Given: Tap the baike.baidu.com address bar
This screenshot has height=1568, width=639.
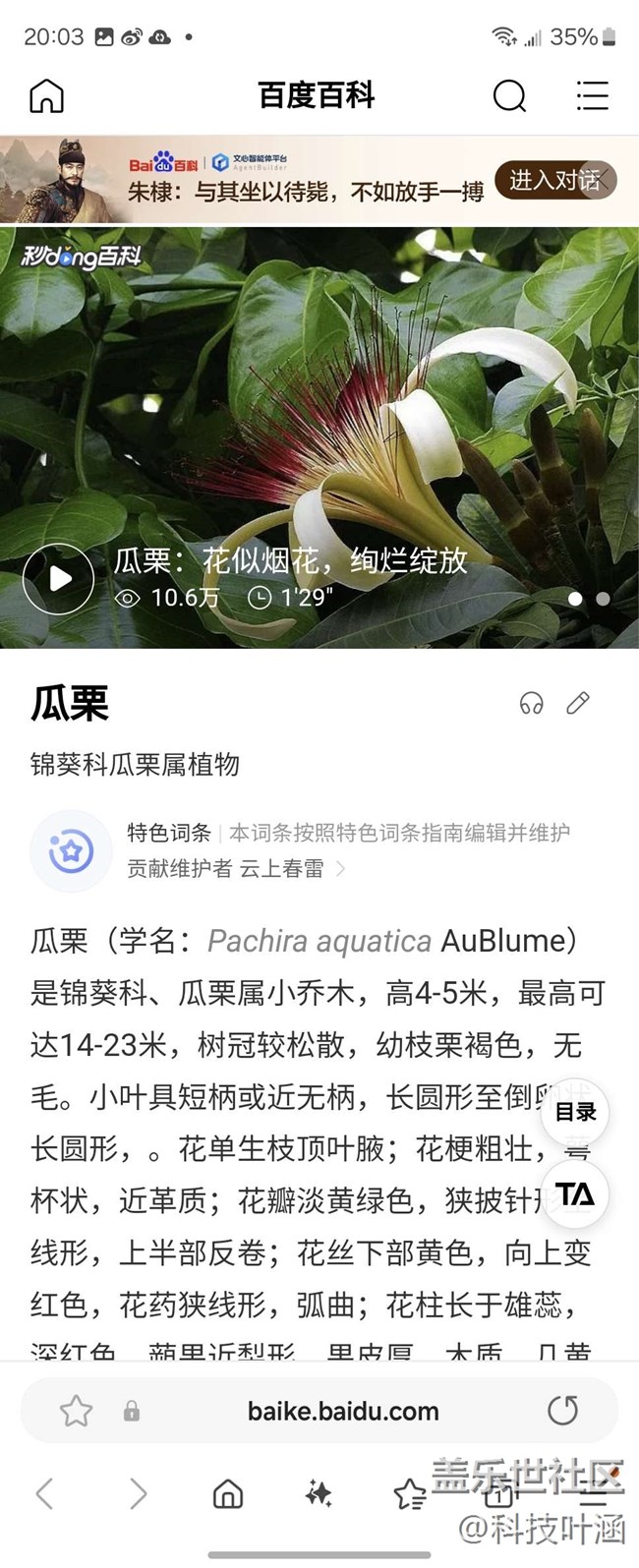Looking at the screenshot, I should (343, 1411).
